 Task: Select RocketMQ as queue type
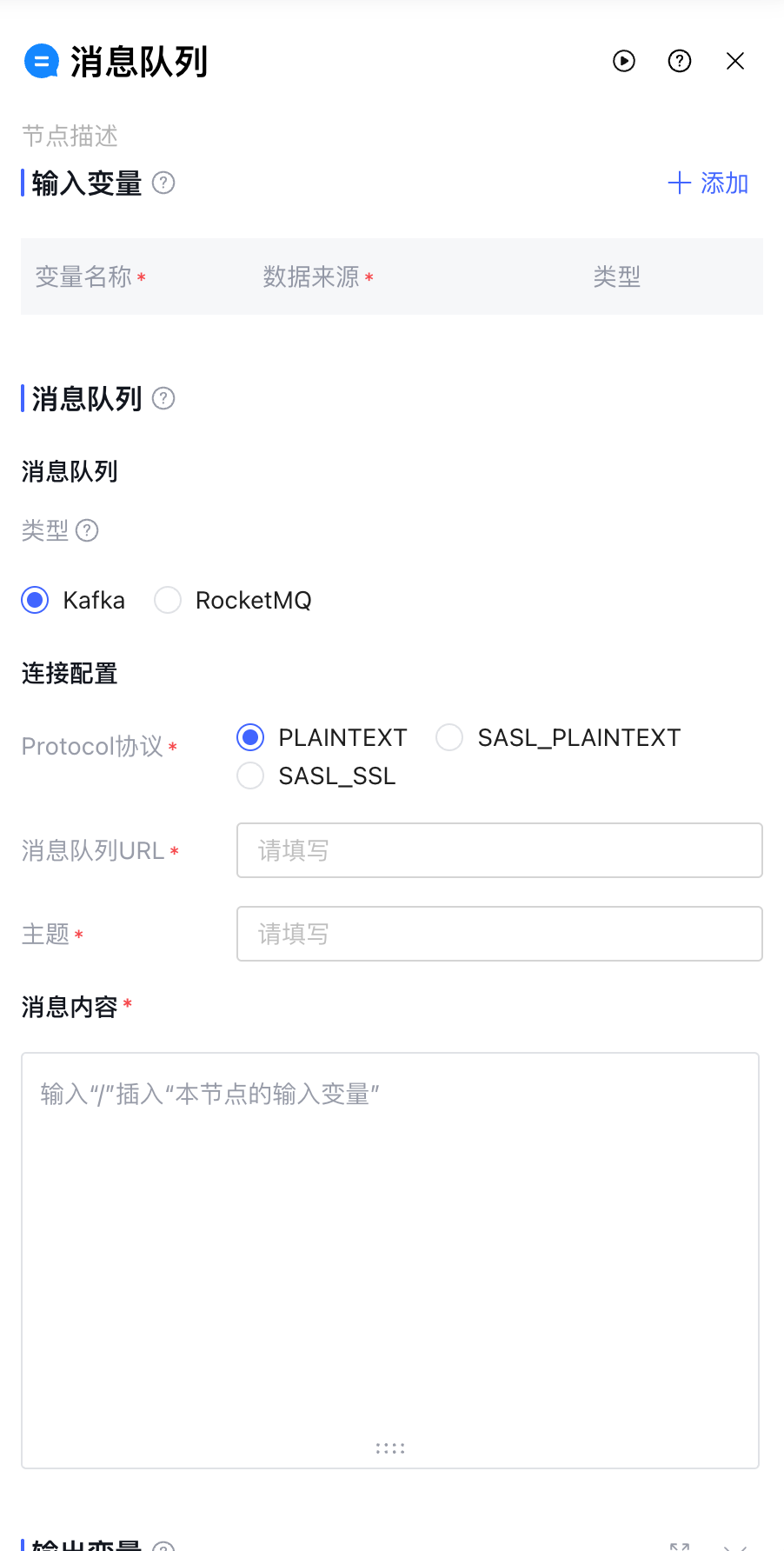[168, 600]
